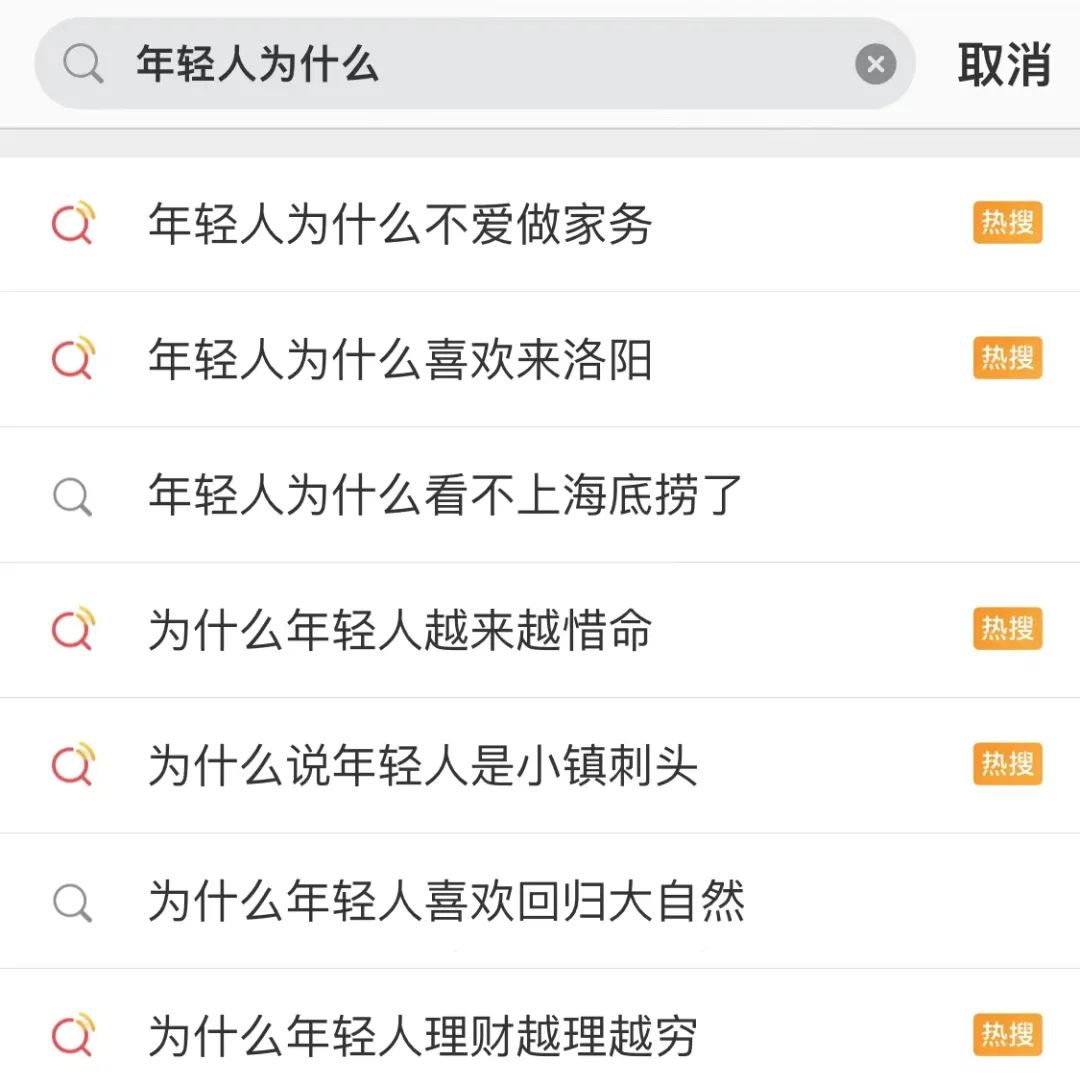The image size is (1080, 1084).
Task: Click the hot-search magnifier icon beside 为什么年轻人理财越理越穷
Action: (72, 1036)
